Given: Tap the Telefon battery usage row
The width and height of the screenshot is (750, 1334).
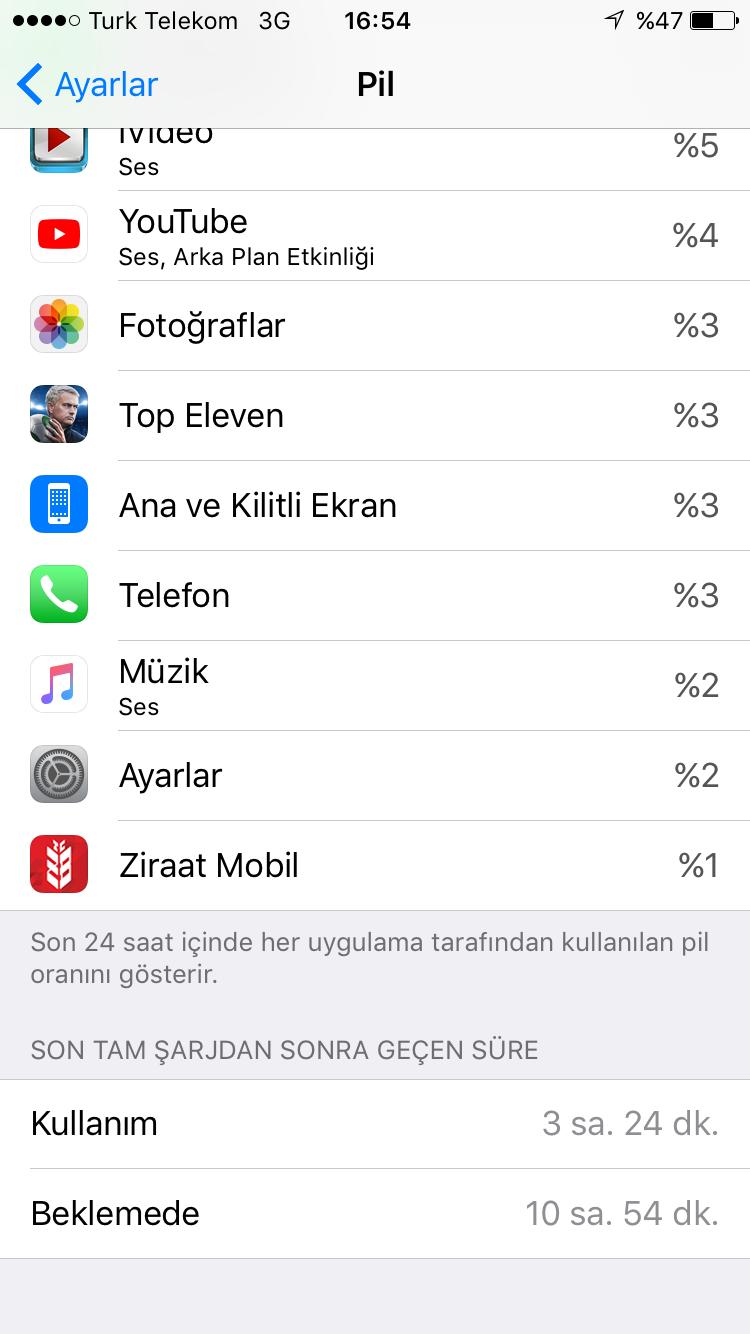Looking at the screenshot, I should coord(375,596).
